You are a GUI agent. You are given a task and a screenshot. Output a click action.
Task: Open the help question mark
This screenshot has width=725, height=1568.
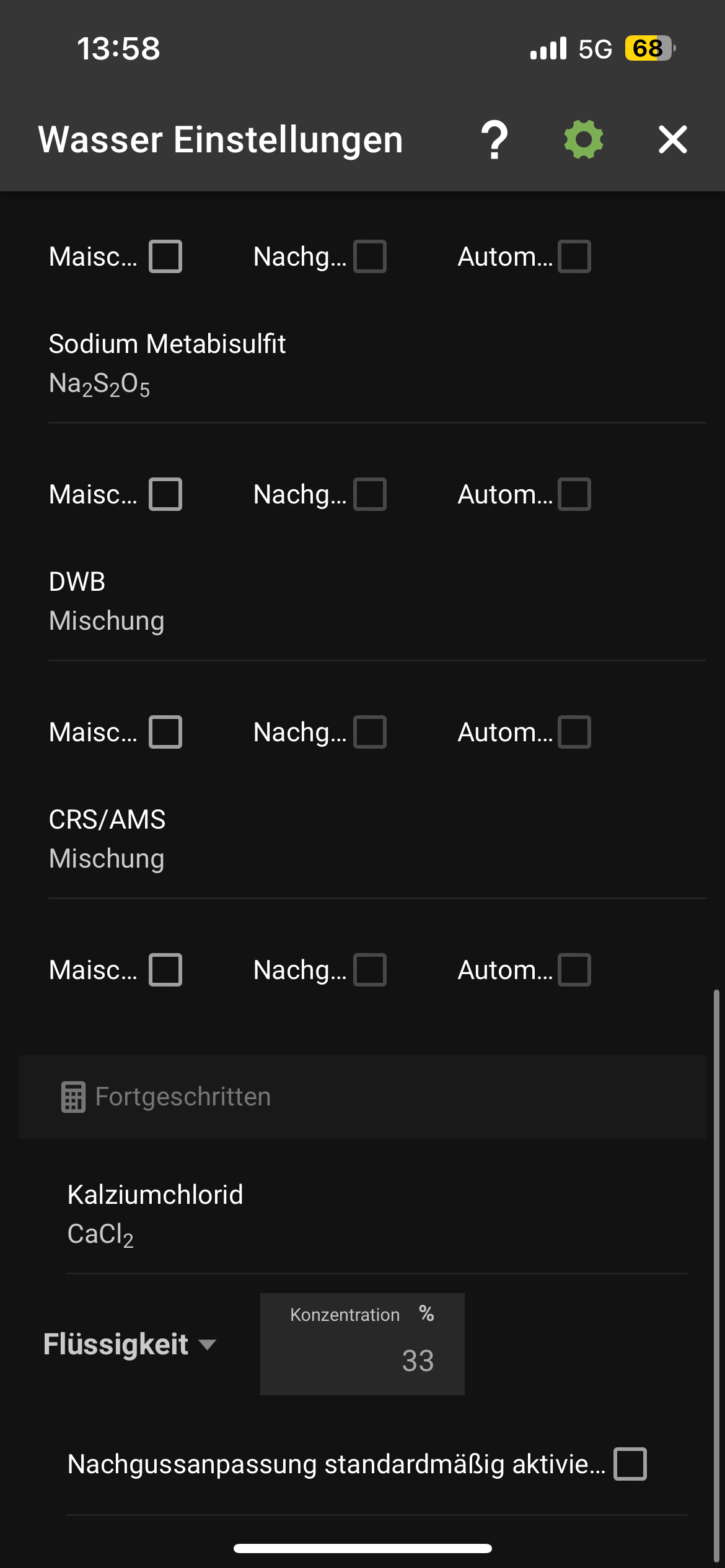click(494, 140)
